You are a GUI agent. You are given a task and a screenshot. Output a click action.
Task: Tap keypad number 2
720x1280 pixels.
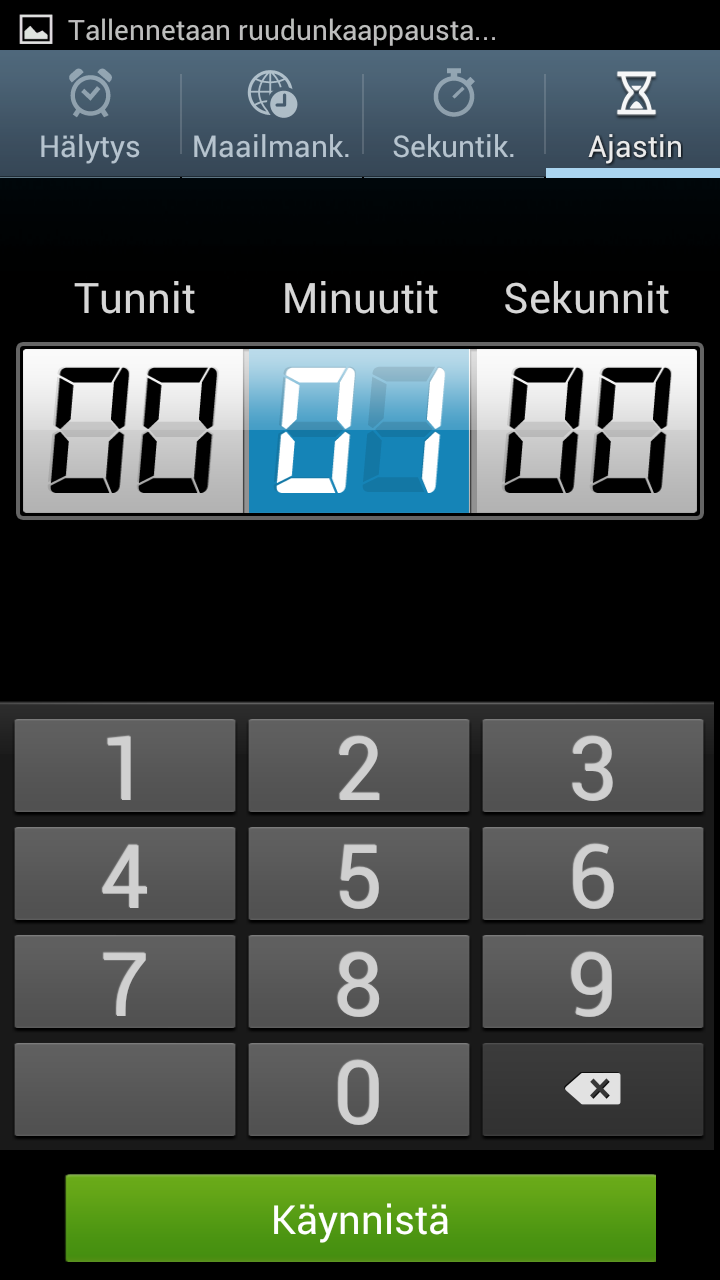pyautogui.click(x=359, y=766)
